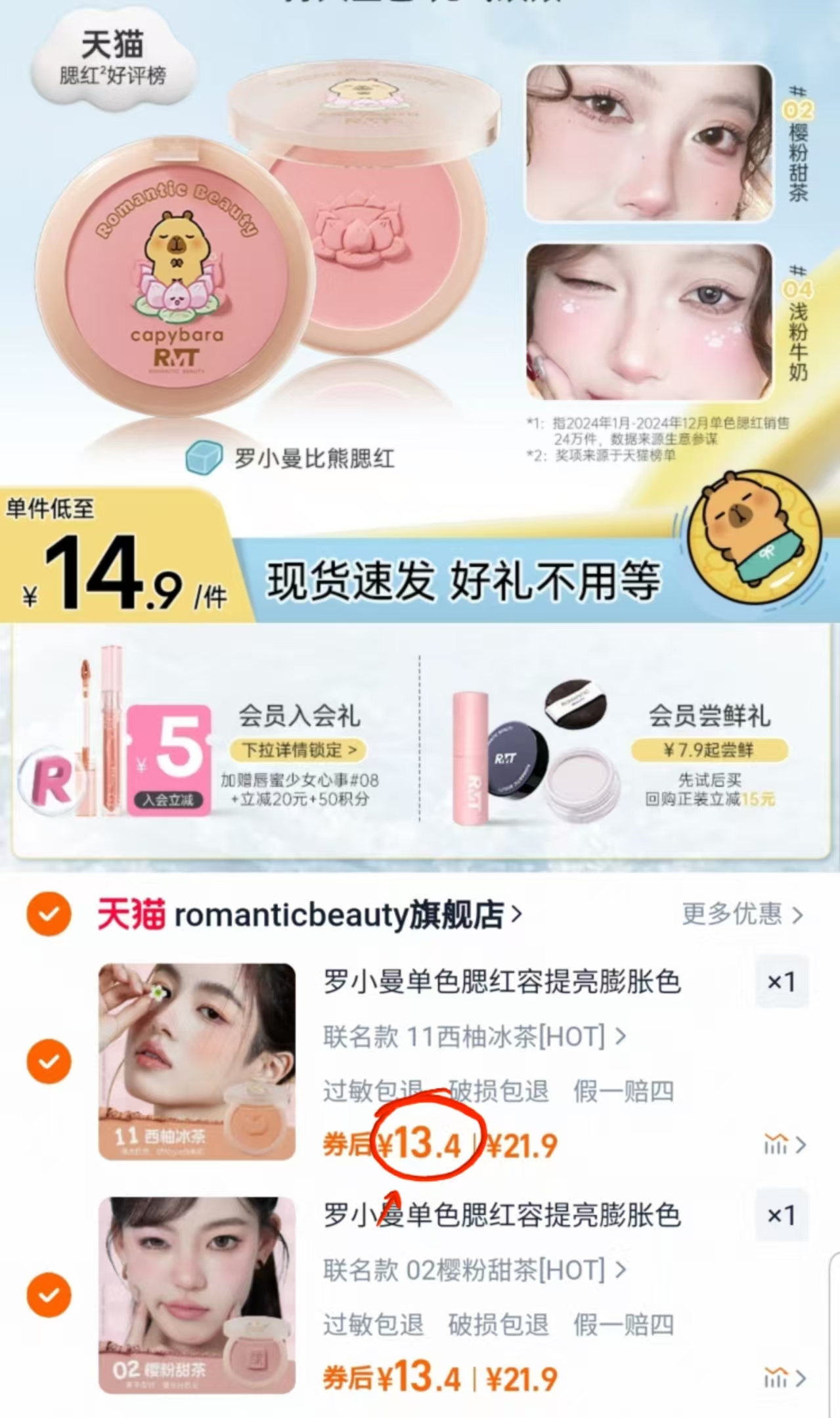
Task: Click the 西柚冰茶 product thumbnail
Action: (197, 1071)
